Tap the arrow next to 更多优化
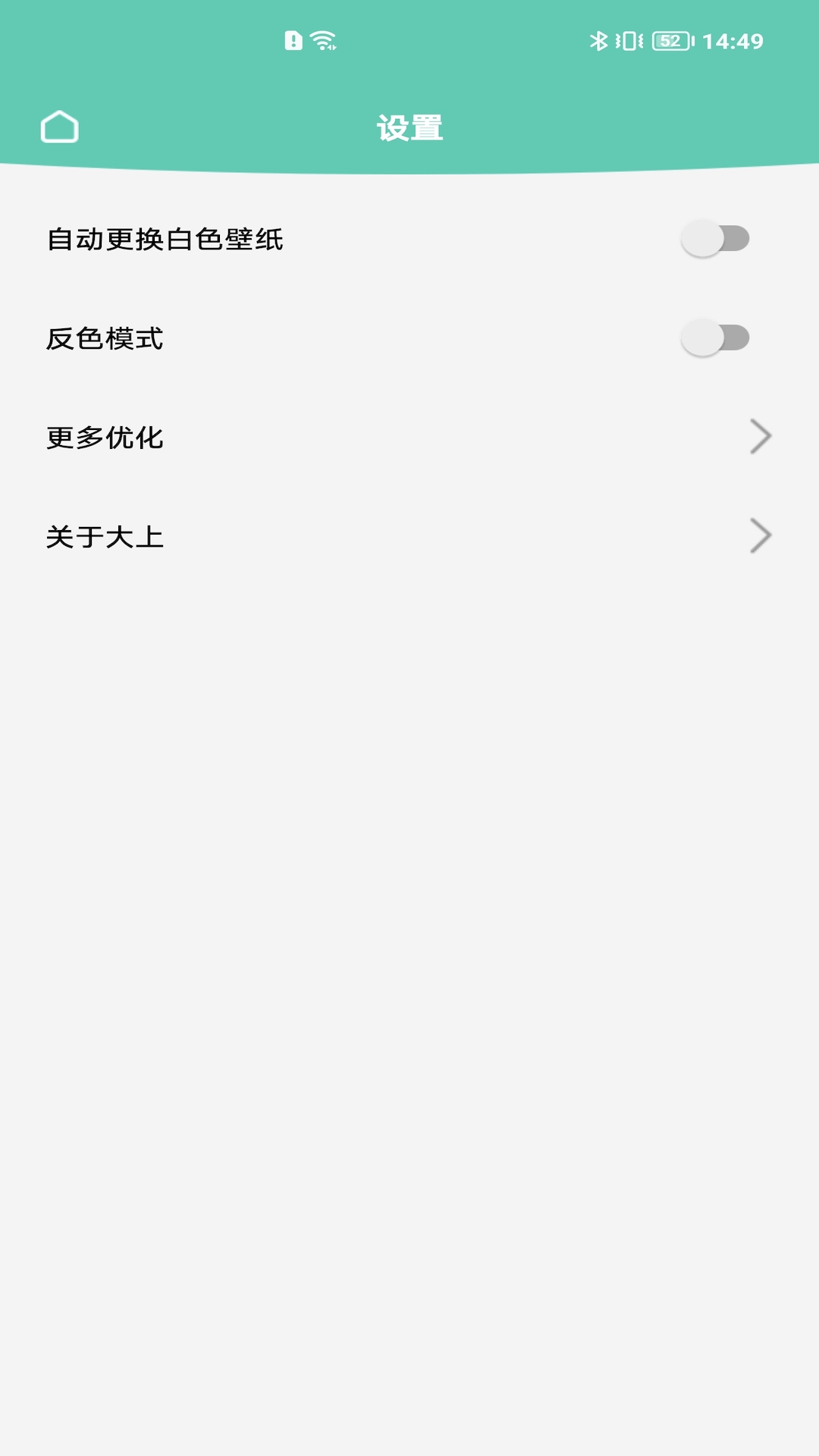This screenshot has height=1456, width=819. click(x=759, y=438)
